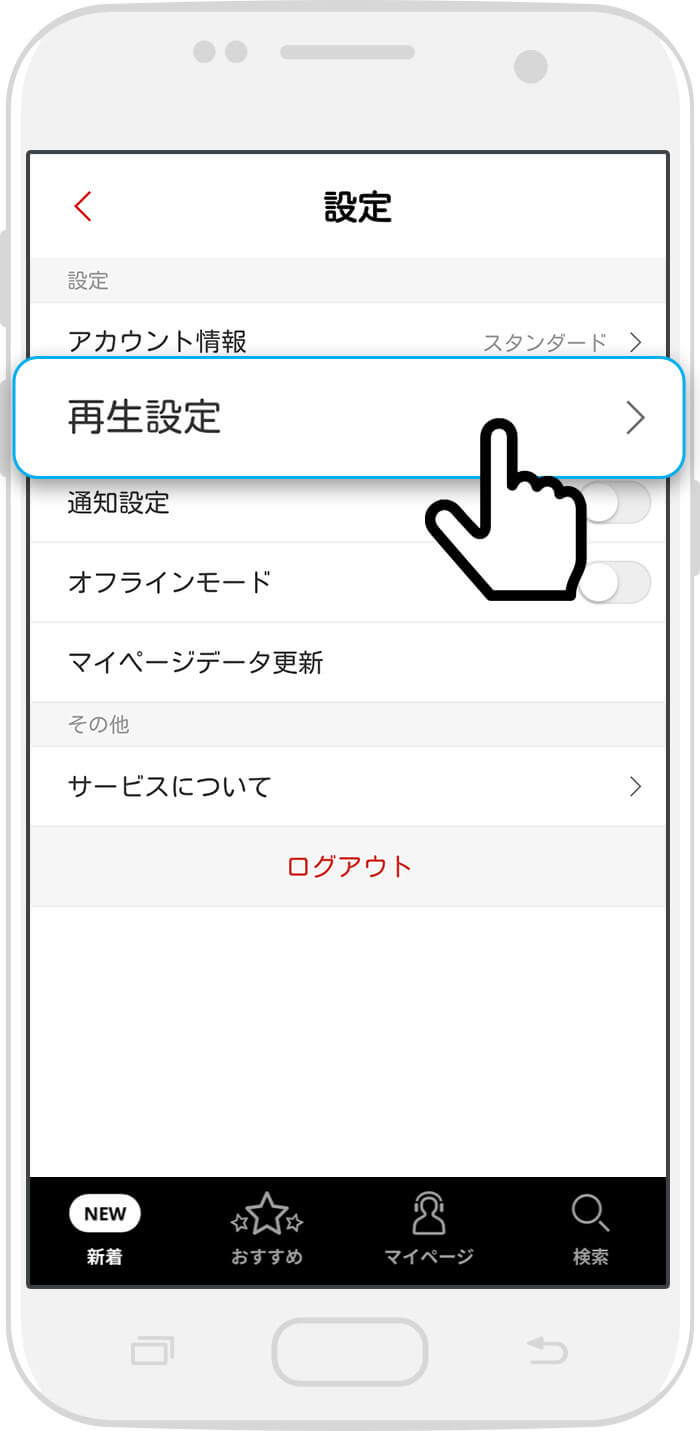Open アカウント情報 row

[350, 341]
